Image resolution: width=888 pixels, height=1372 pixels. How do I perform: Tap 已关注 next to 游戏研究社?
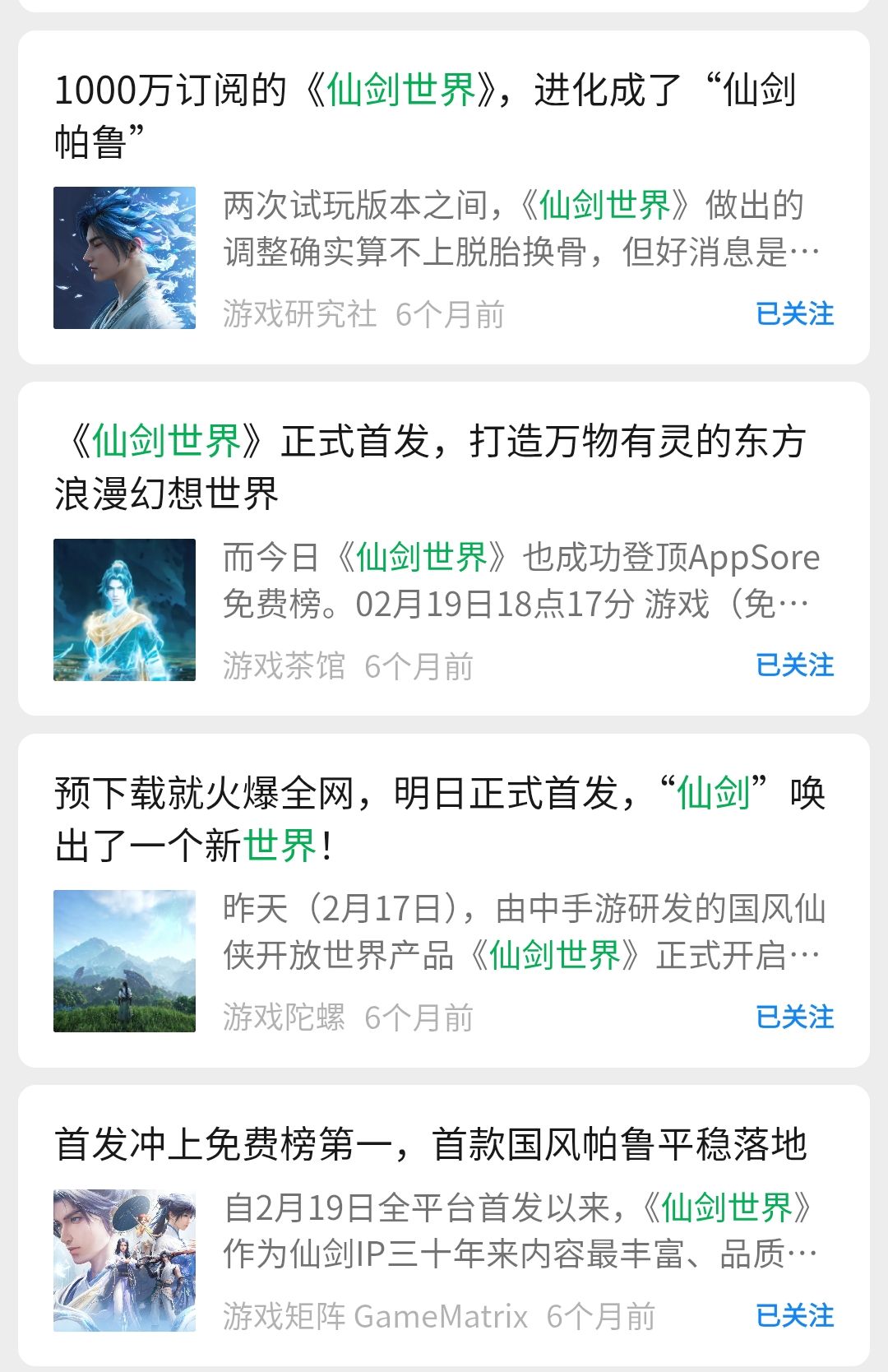point(793,314)
